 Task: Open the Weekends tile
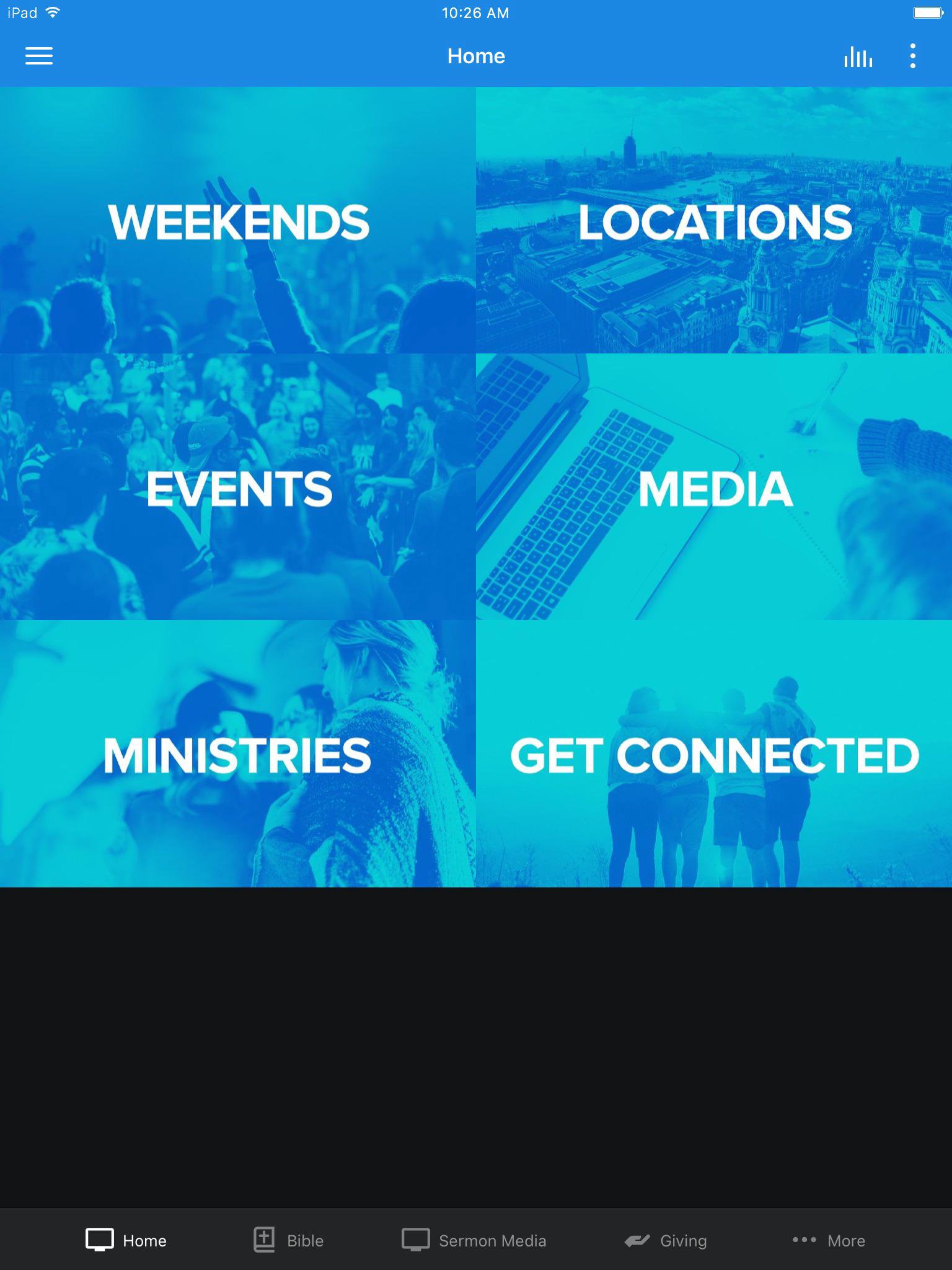(x=238, y=221)
